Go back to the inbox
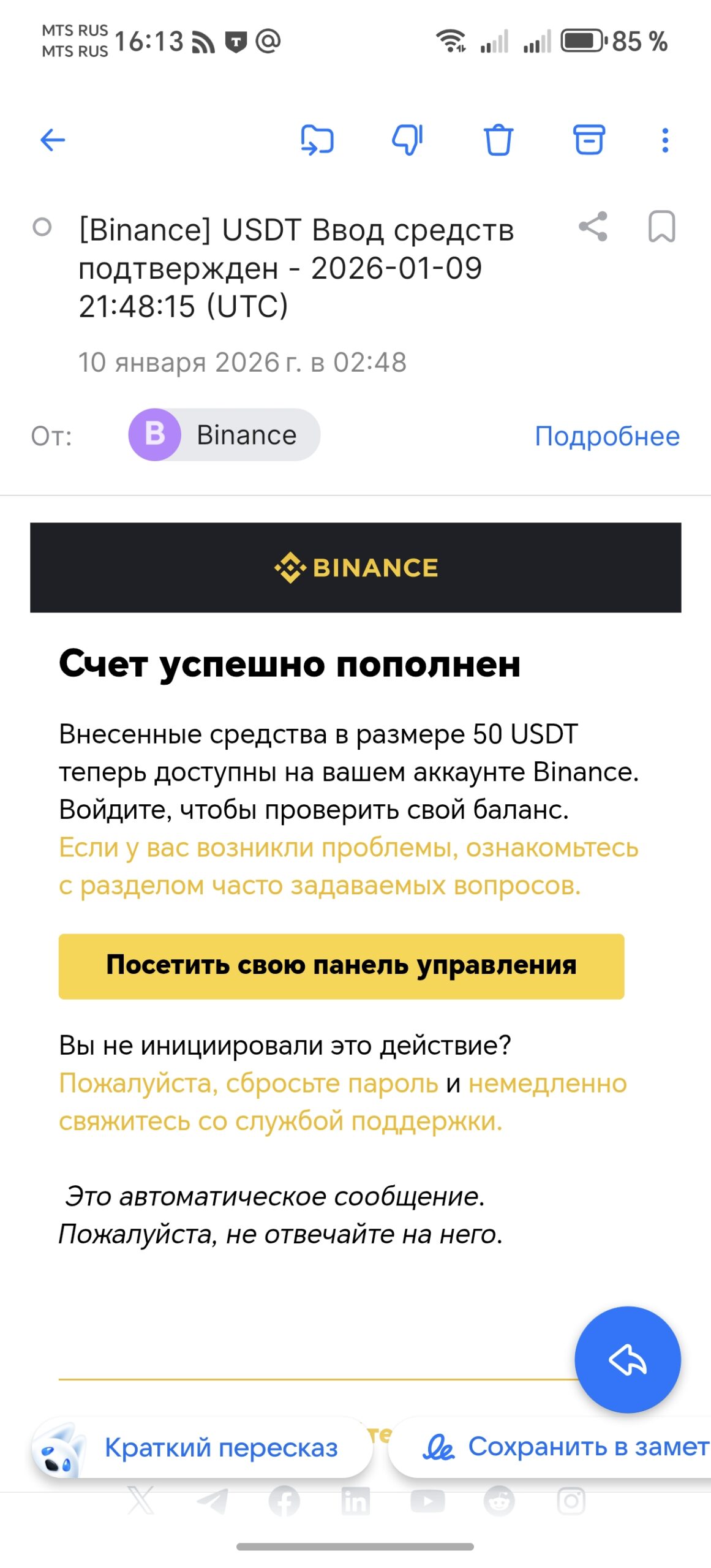Image resolution: width=711 pixels, height=1568 pixels. click(53, 140)
